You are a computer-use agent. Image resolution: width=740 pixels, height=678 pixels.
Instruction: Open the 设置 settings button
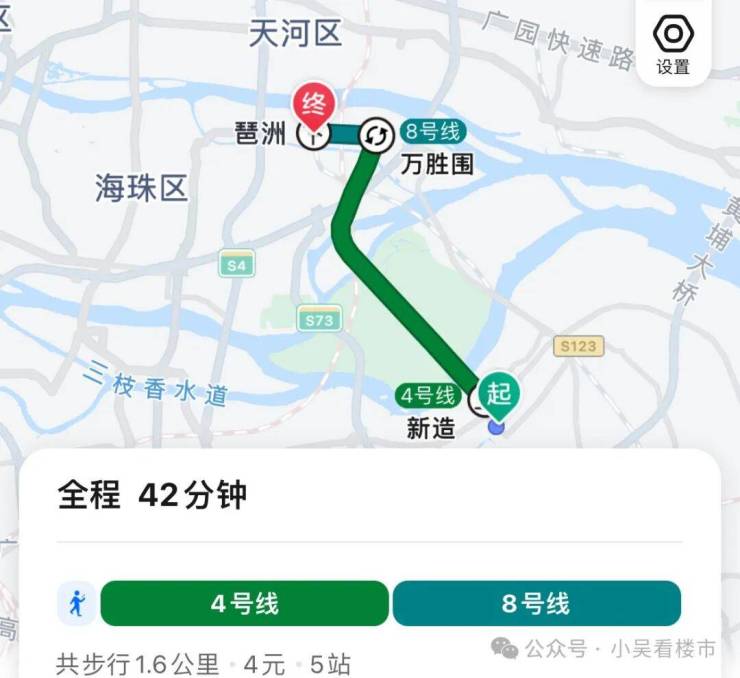[x=673, y=43]
